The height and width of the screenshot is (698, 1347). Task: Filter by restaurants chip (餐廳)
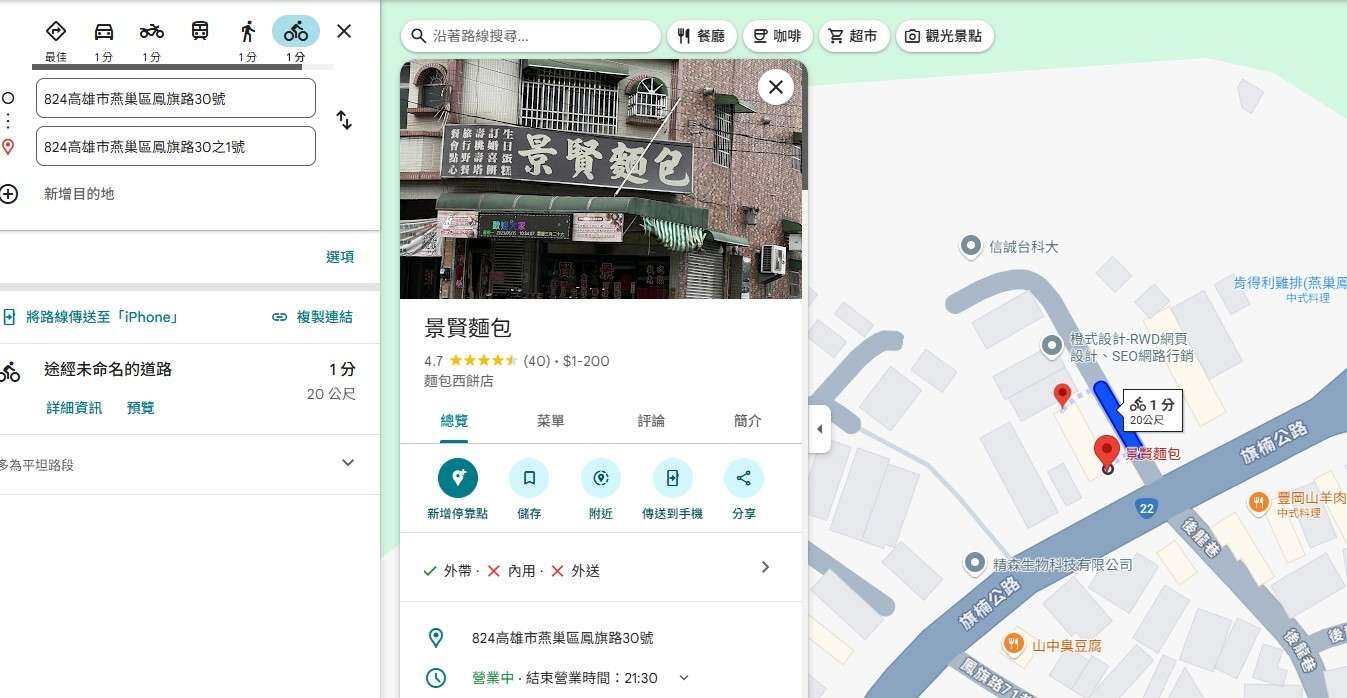coord(701,36)
